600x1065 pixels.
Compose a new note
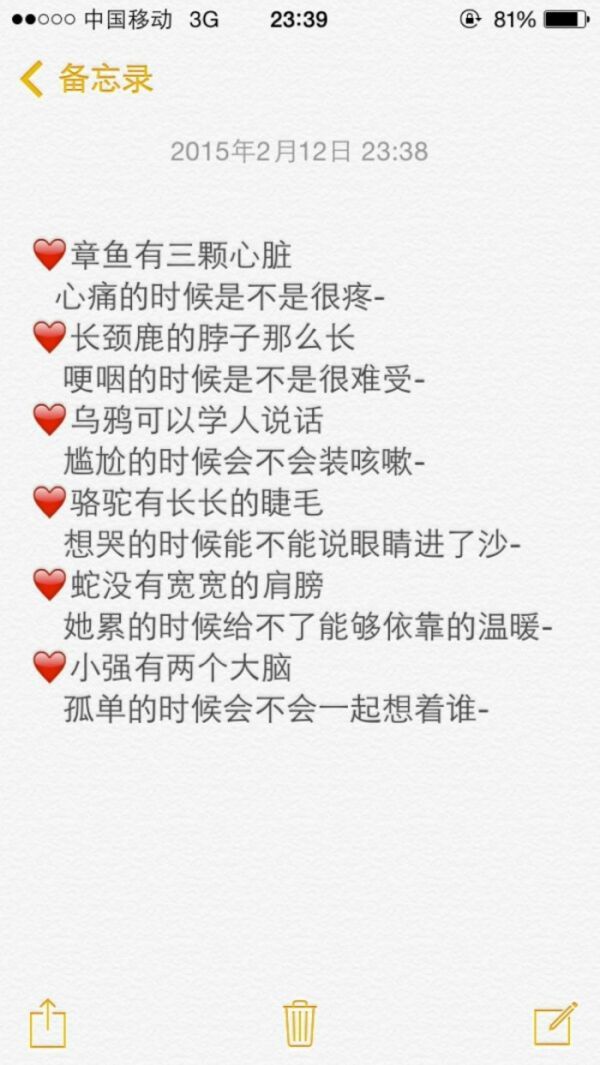click(x=555, y=1023)
